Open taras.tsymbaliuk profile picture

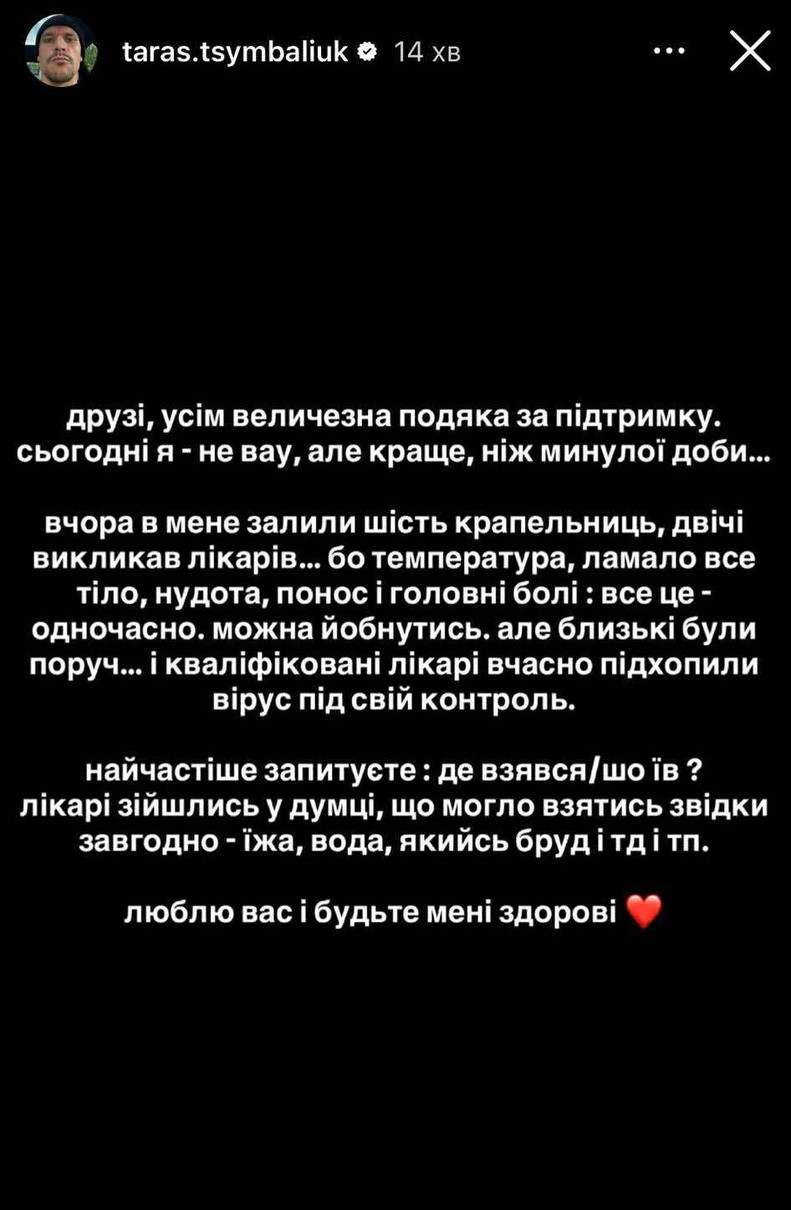60,52
